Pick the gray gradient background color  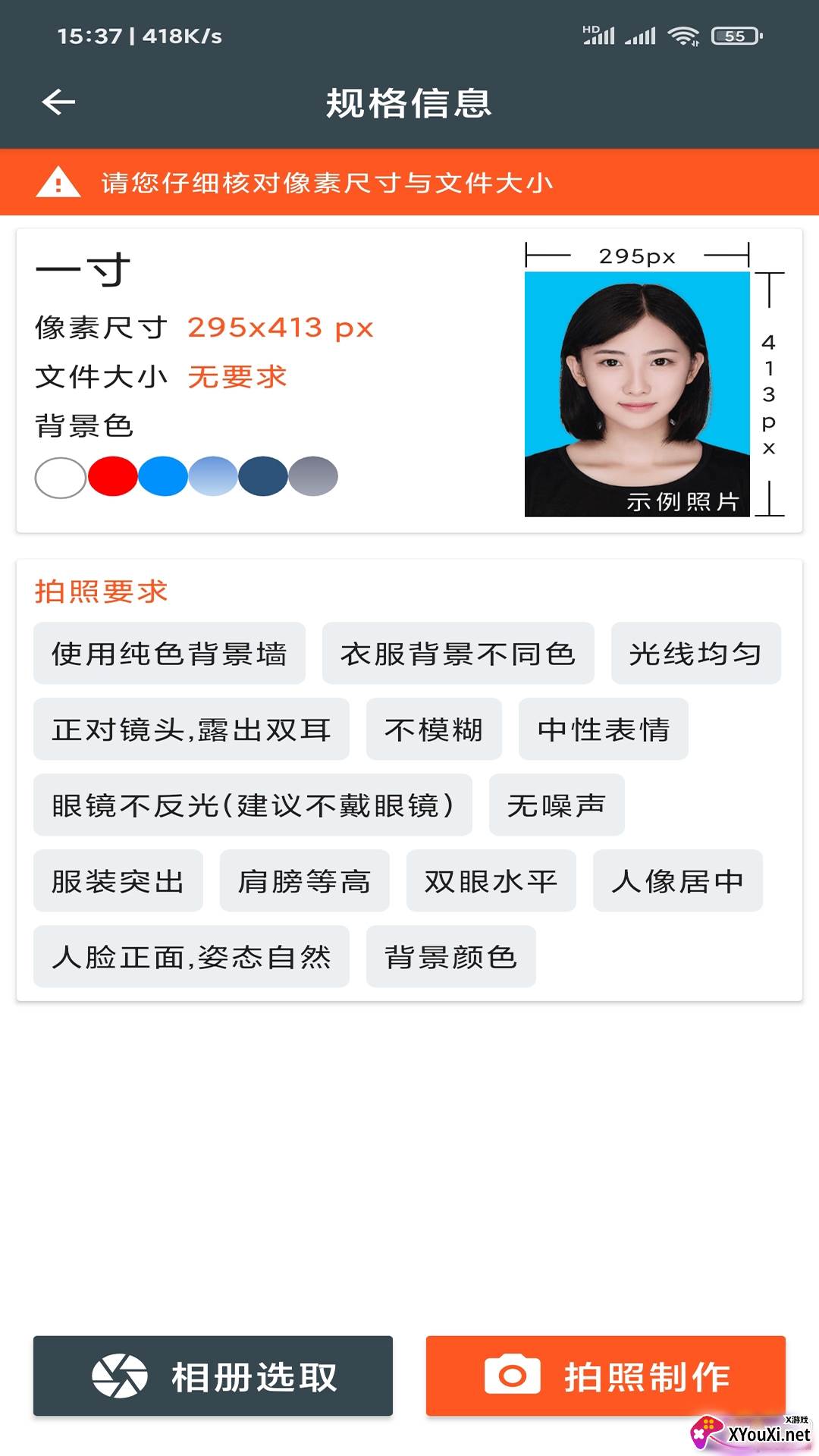(x=313, y=477)
